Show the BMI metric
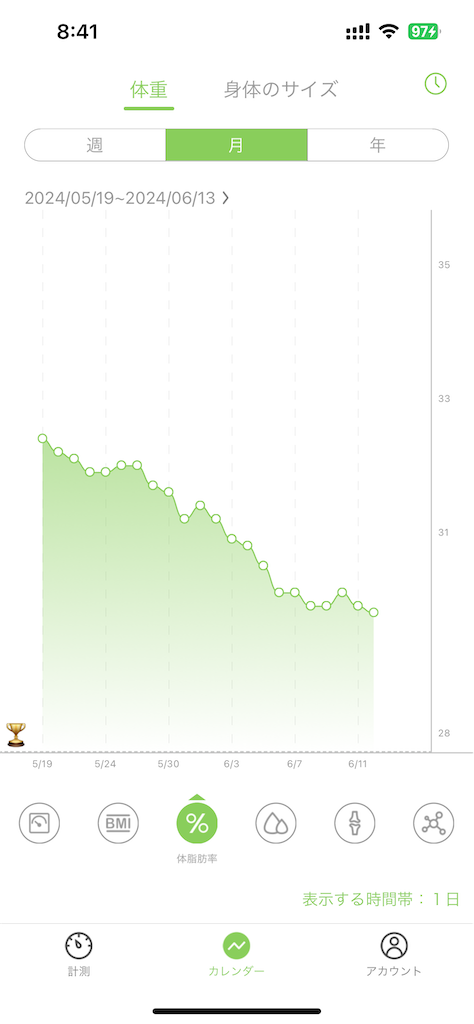The width and height of the screenshot is (474, 1024). click(x=118, y=823)
